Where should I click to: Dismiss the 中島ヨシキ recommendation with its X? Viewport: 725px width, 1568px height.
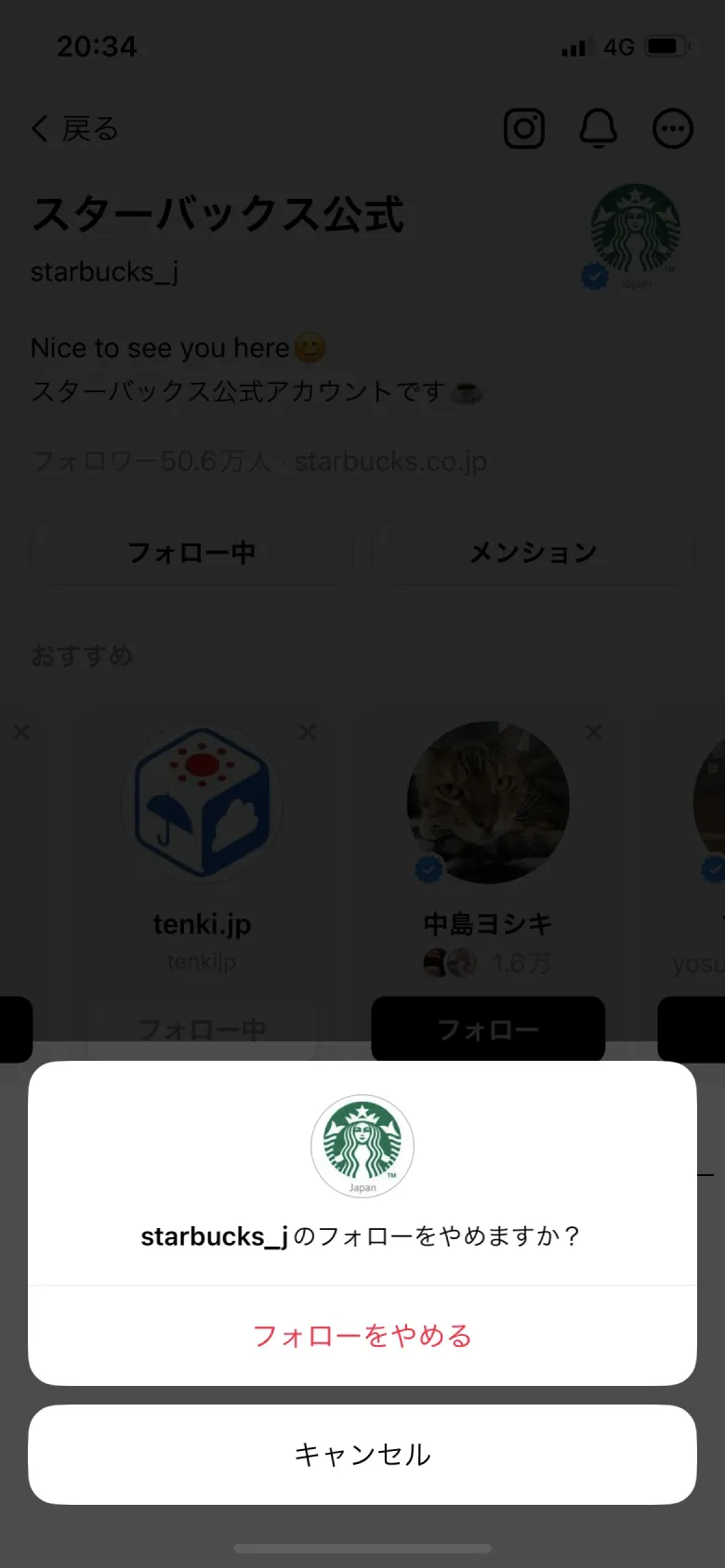[x=593, y=732]
